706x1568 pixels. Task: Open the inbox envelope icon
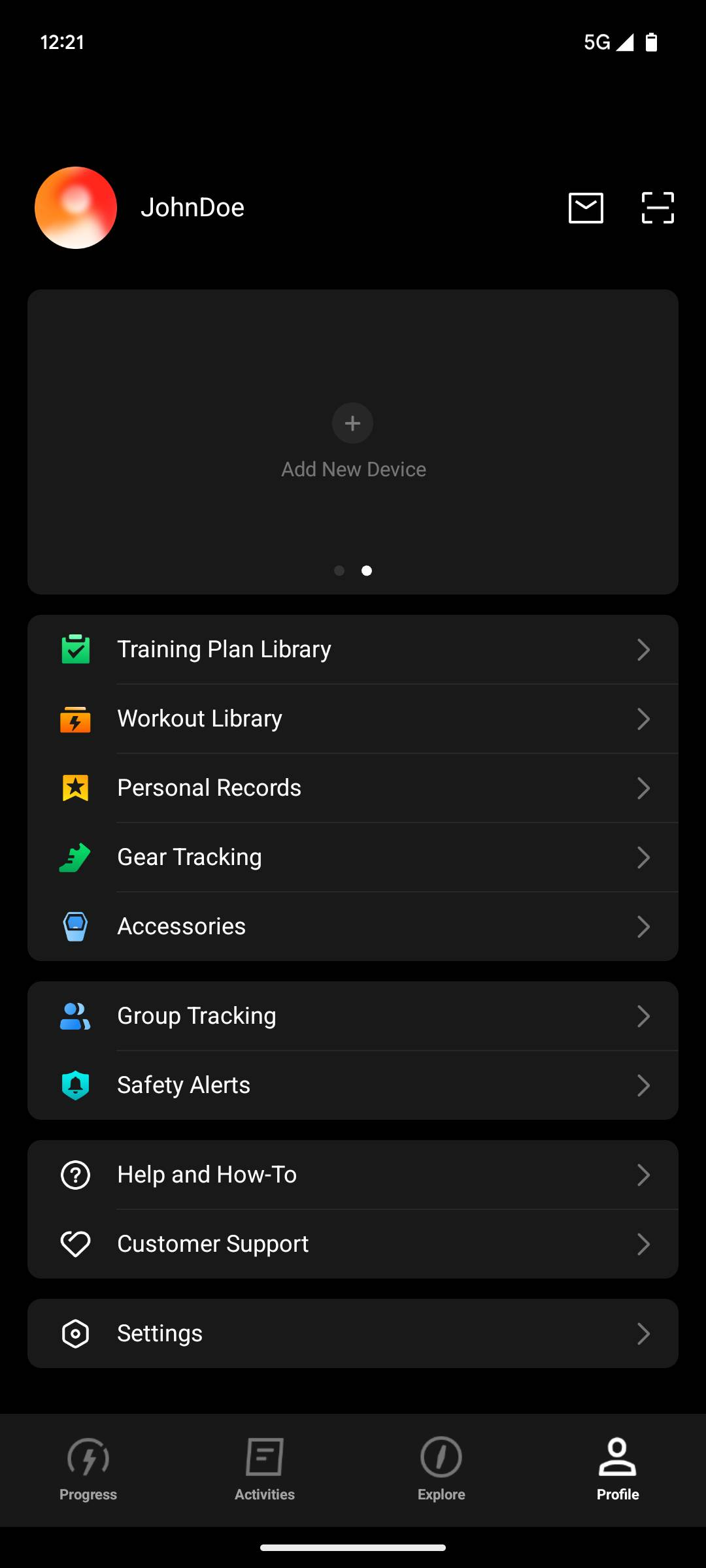(584, 207)
